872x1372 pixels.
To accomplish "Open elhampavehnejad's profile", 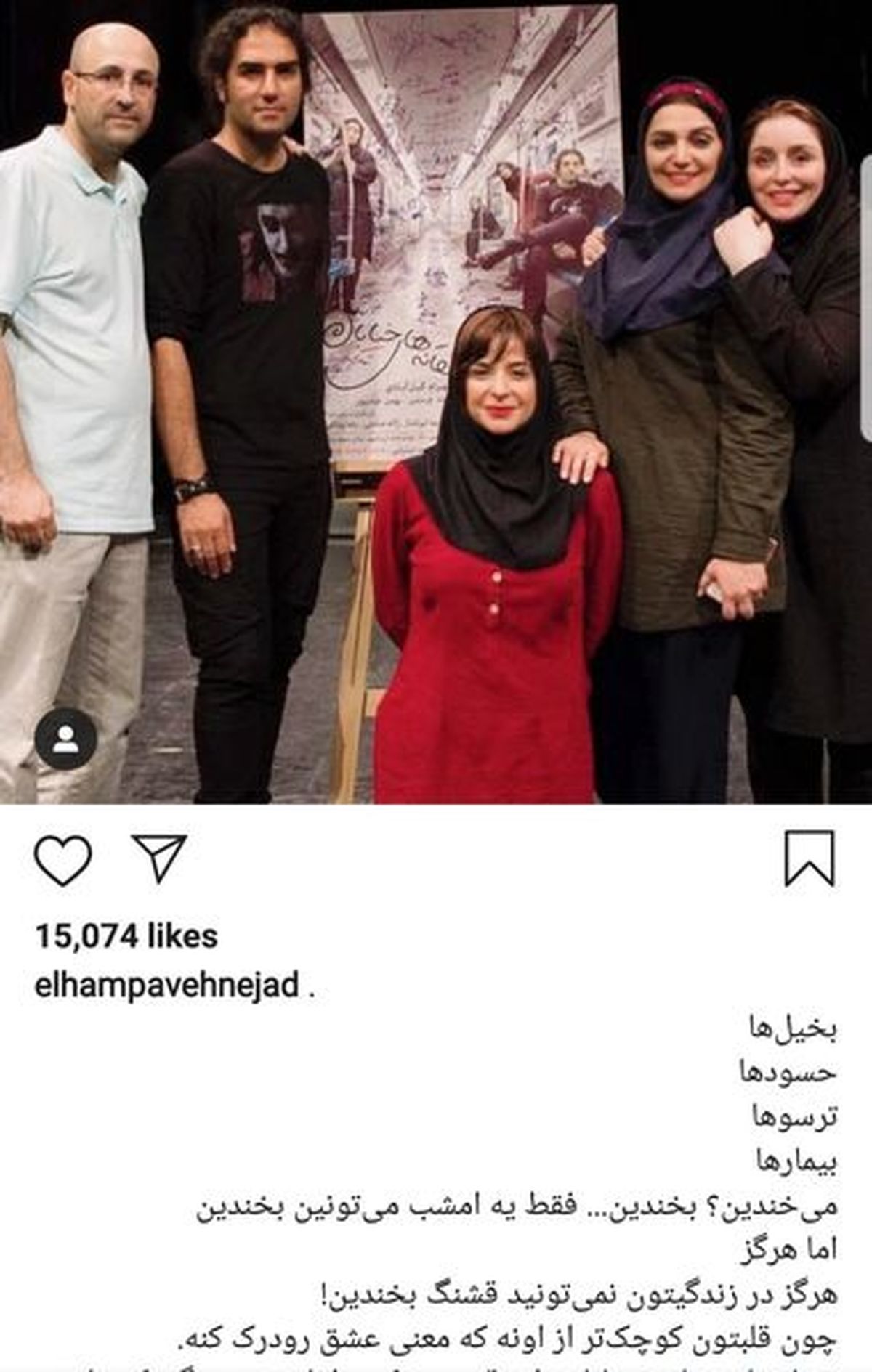I will point(167,986).
